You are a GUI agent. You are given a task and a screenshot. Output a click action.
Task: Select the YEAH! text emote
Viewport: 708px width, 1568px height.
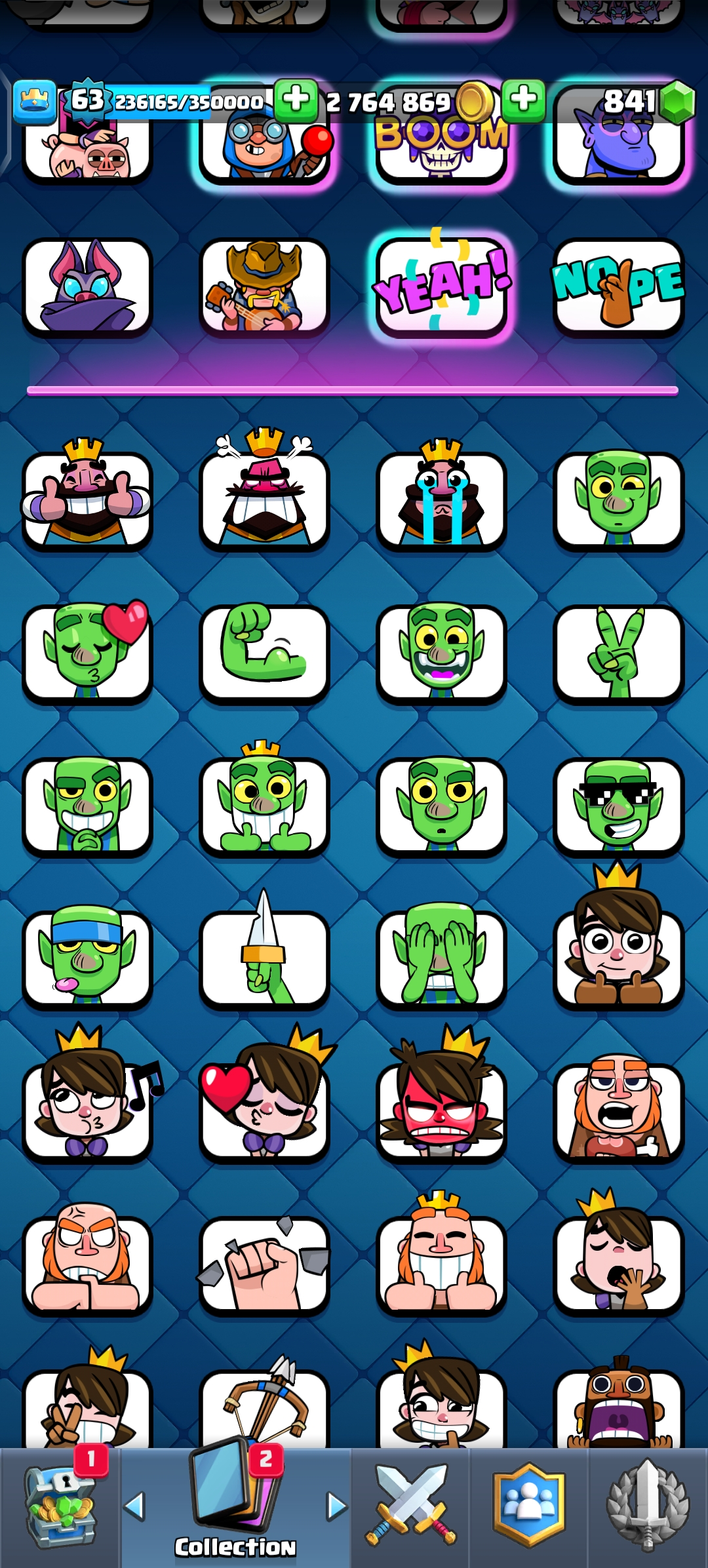[441, 286]
